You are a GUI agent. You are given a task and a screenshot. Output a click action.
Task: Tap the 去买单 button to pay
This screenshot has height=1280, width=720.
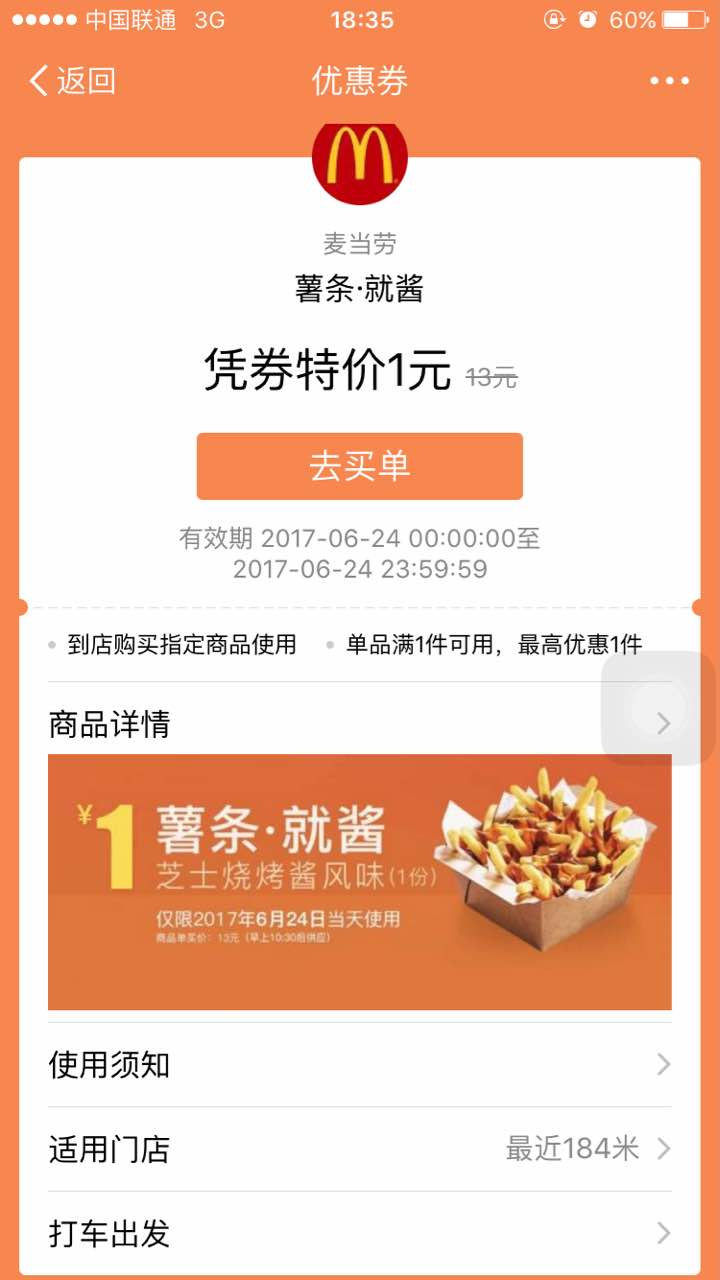(x=359, y=466)
